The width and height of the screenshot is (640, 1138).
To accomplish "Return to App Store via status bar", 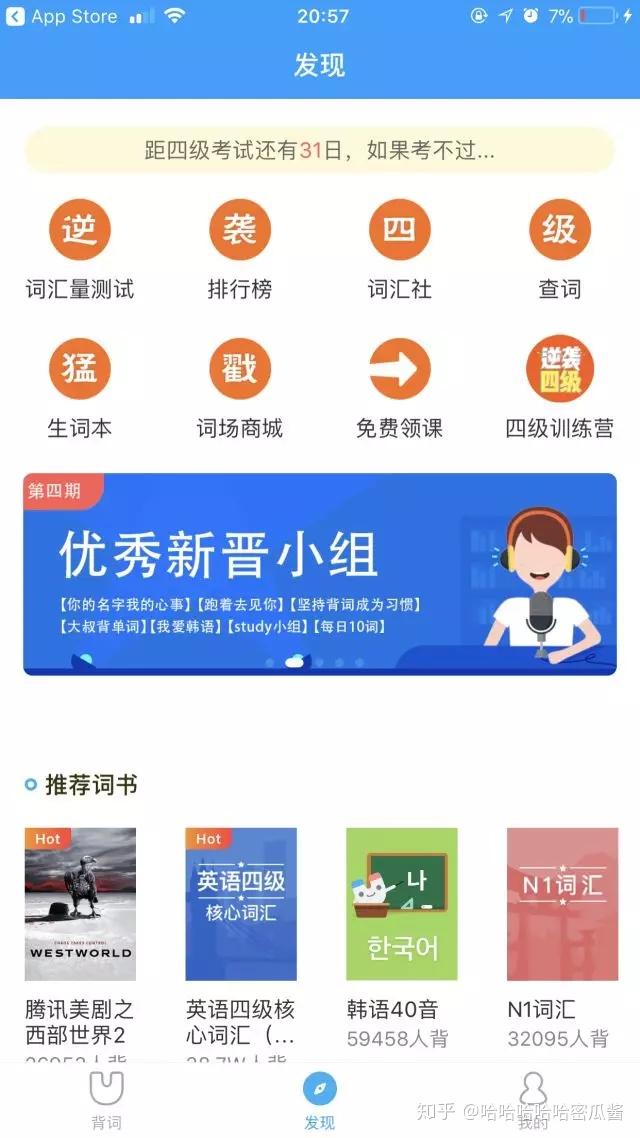I will point(62,16).
